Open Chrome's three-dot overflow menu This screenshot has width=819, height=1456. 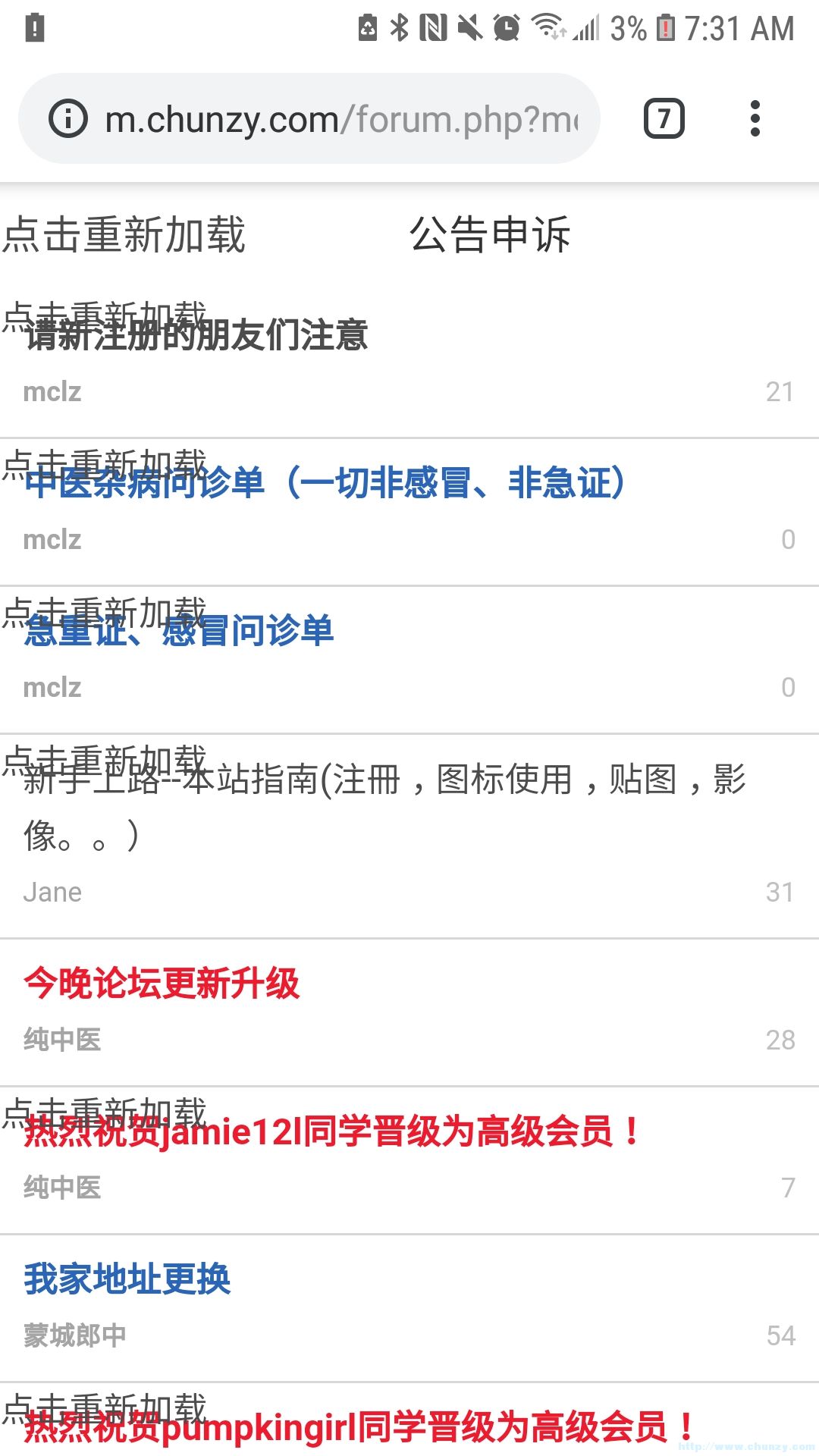tap(755, 118)
